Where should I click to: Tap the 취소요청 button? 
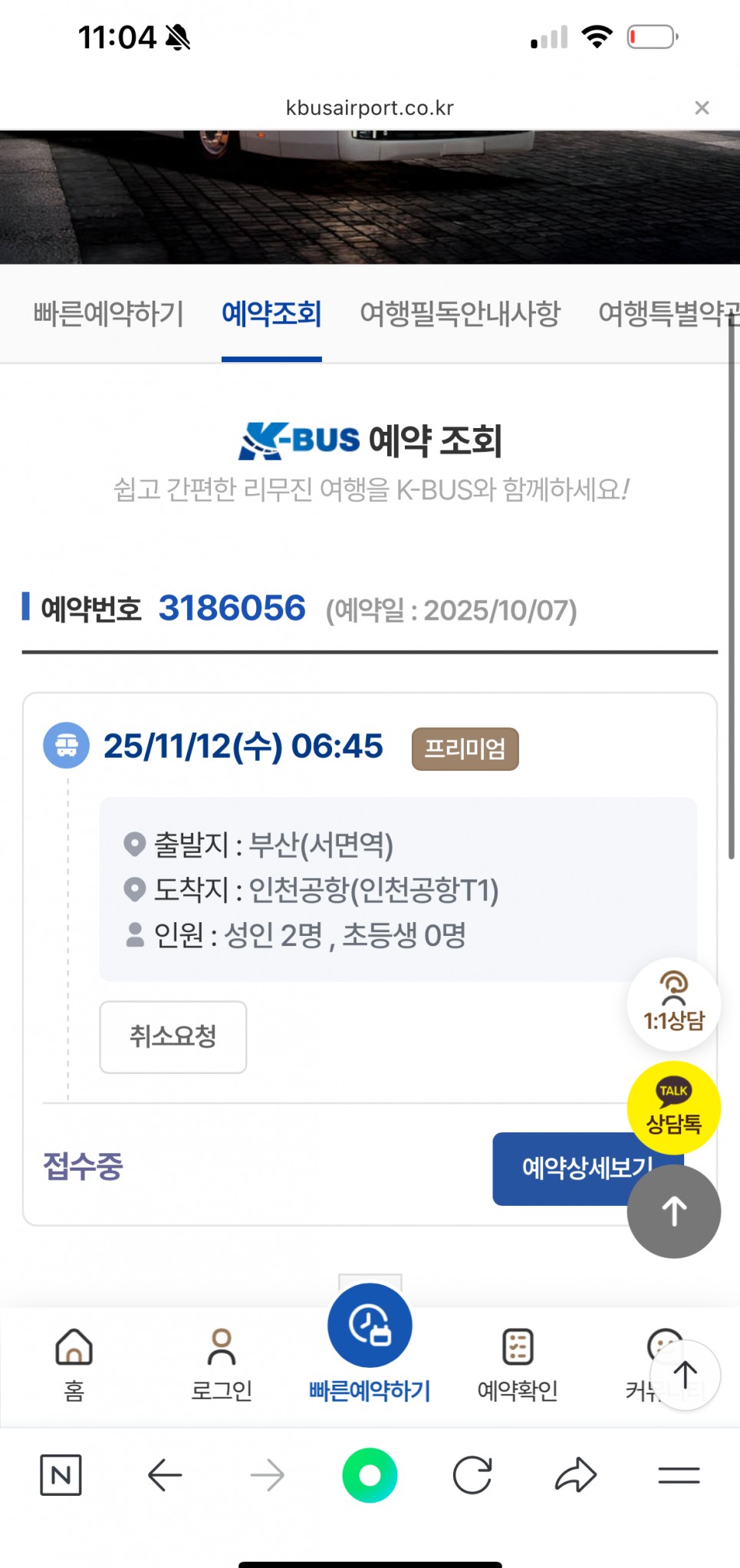point(173,1036)
